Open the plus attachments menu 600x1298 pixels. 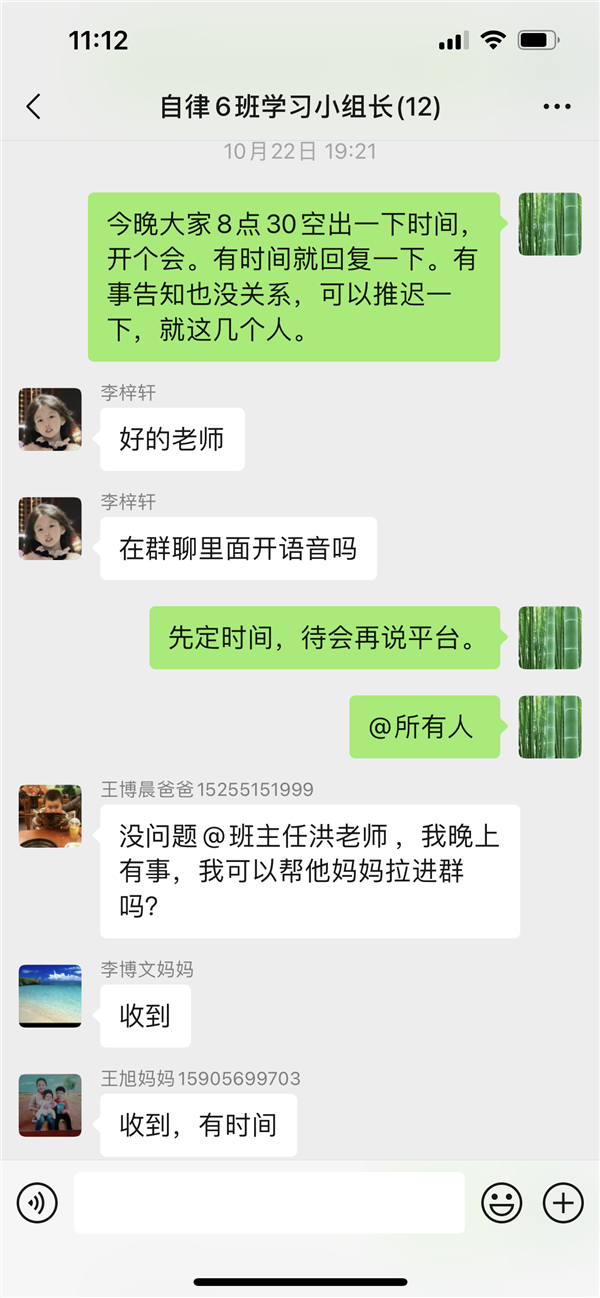[563, 1202]
